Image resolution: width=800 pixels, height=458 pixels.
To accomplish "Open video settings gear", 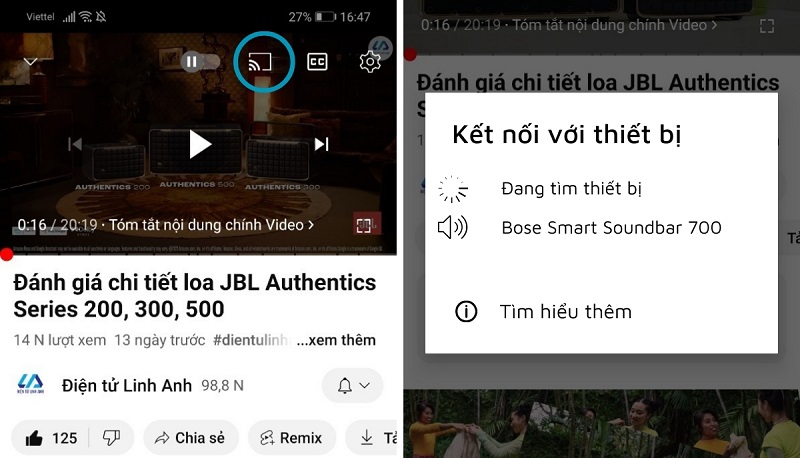I will (x=370, y=62).
